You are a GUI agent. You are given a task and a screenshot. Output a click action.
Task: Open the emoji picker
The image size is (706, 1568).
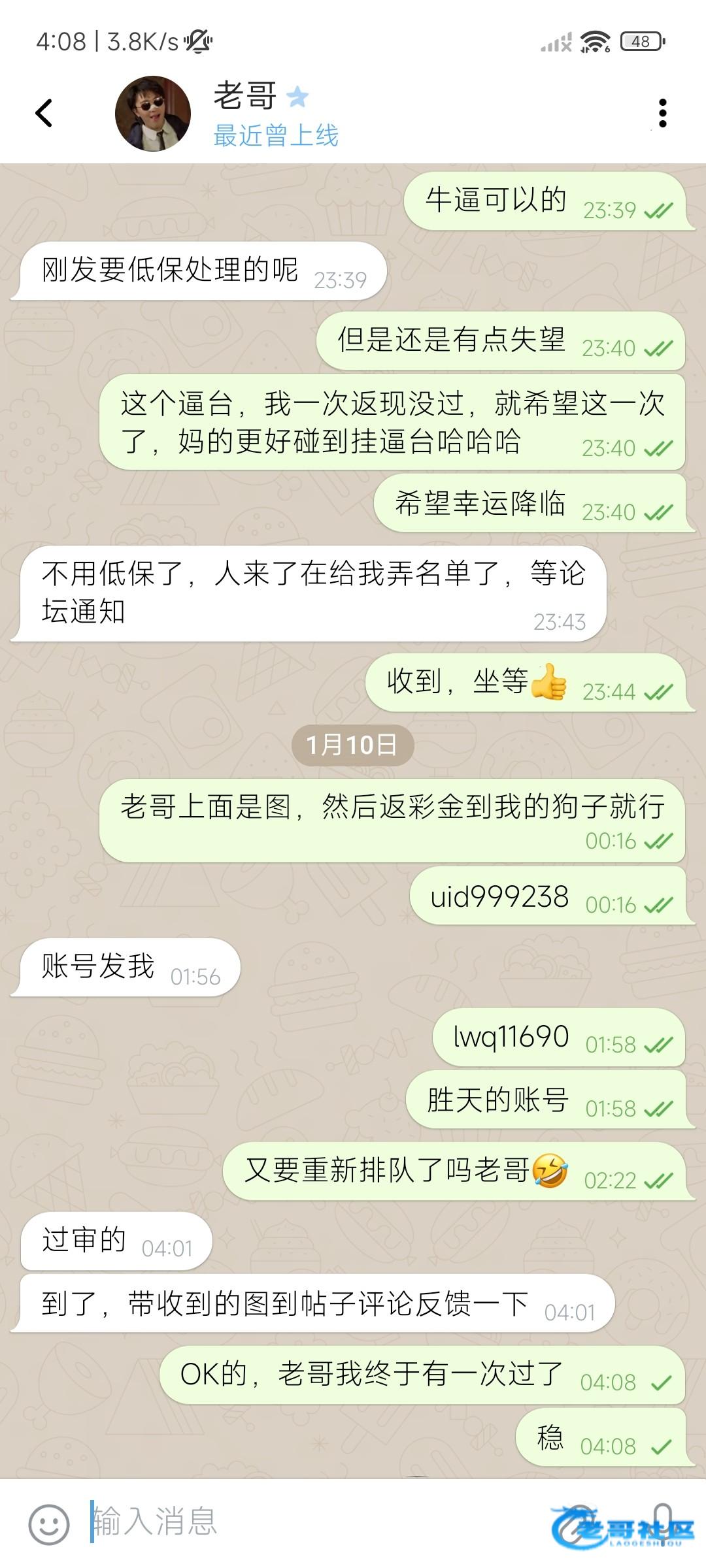[x=48, y=1524]
